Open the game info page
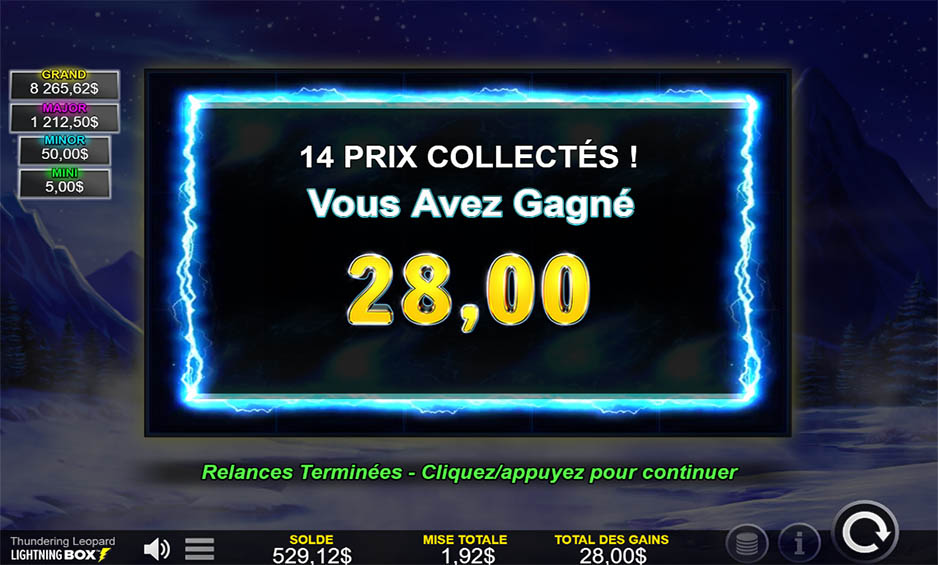 coord(799,543)
